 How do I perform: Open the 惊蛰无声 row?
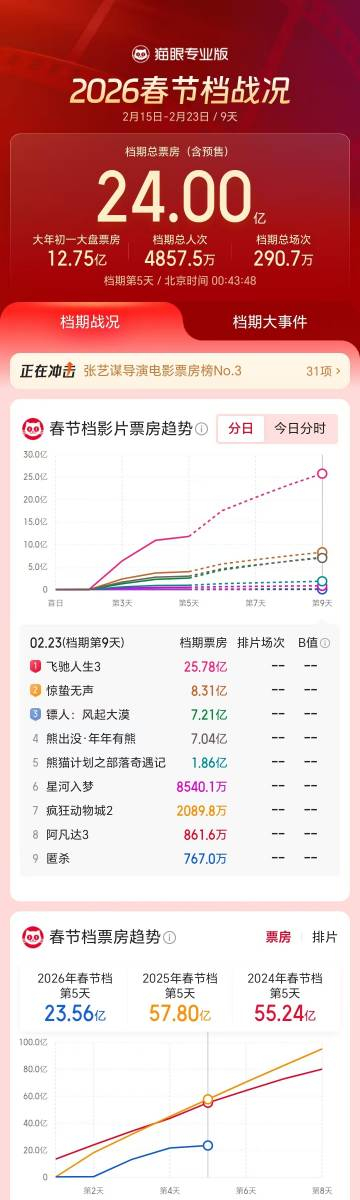pos(180,690)
